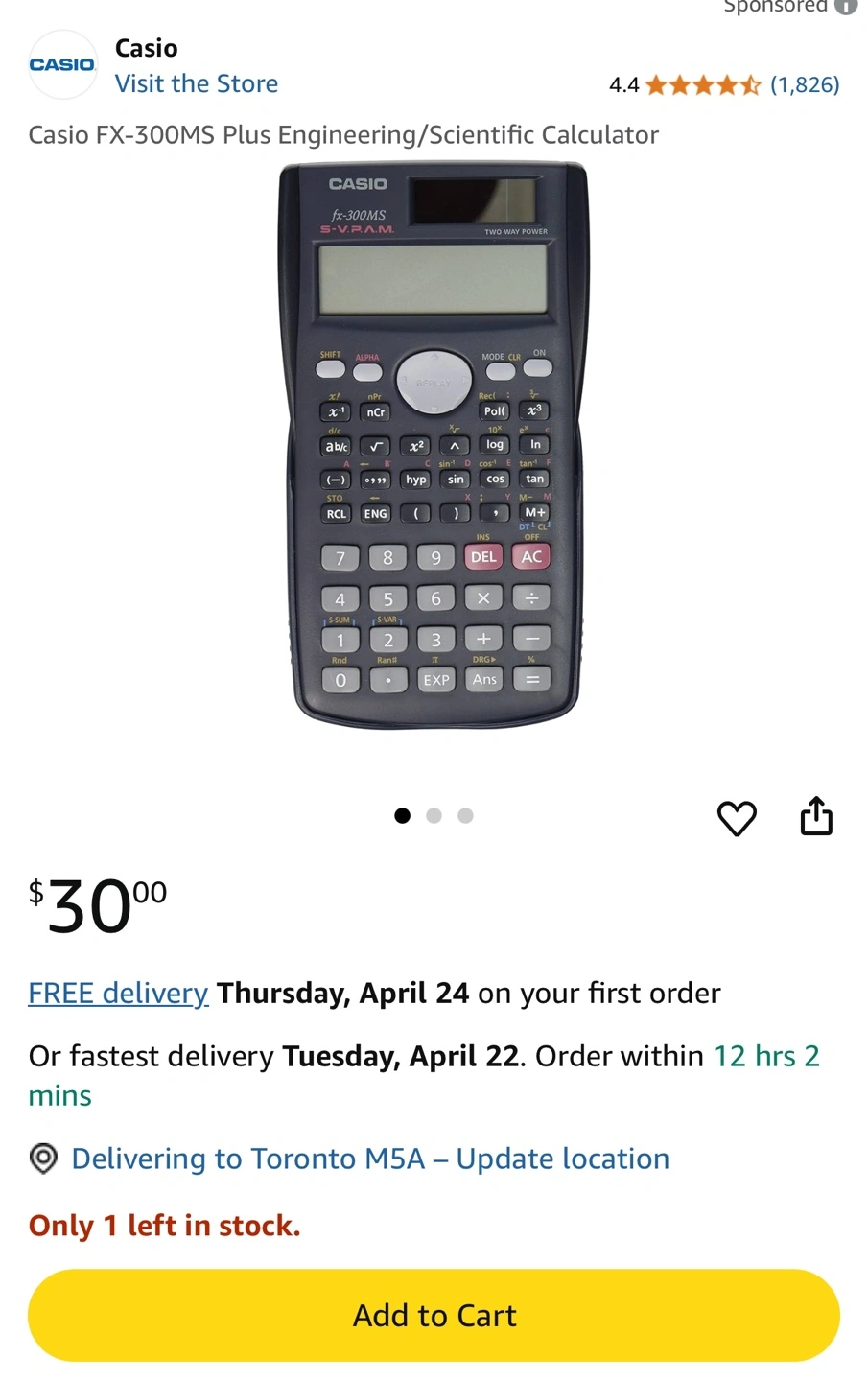Image resolution: width=868 pixels, height=1381 pixels.
Task: Open the sponsored info icon
Action: click(846, 6)
